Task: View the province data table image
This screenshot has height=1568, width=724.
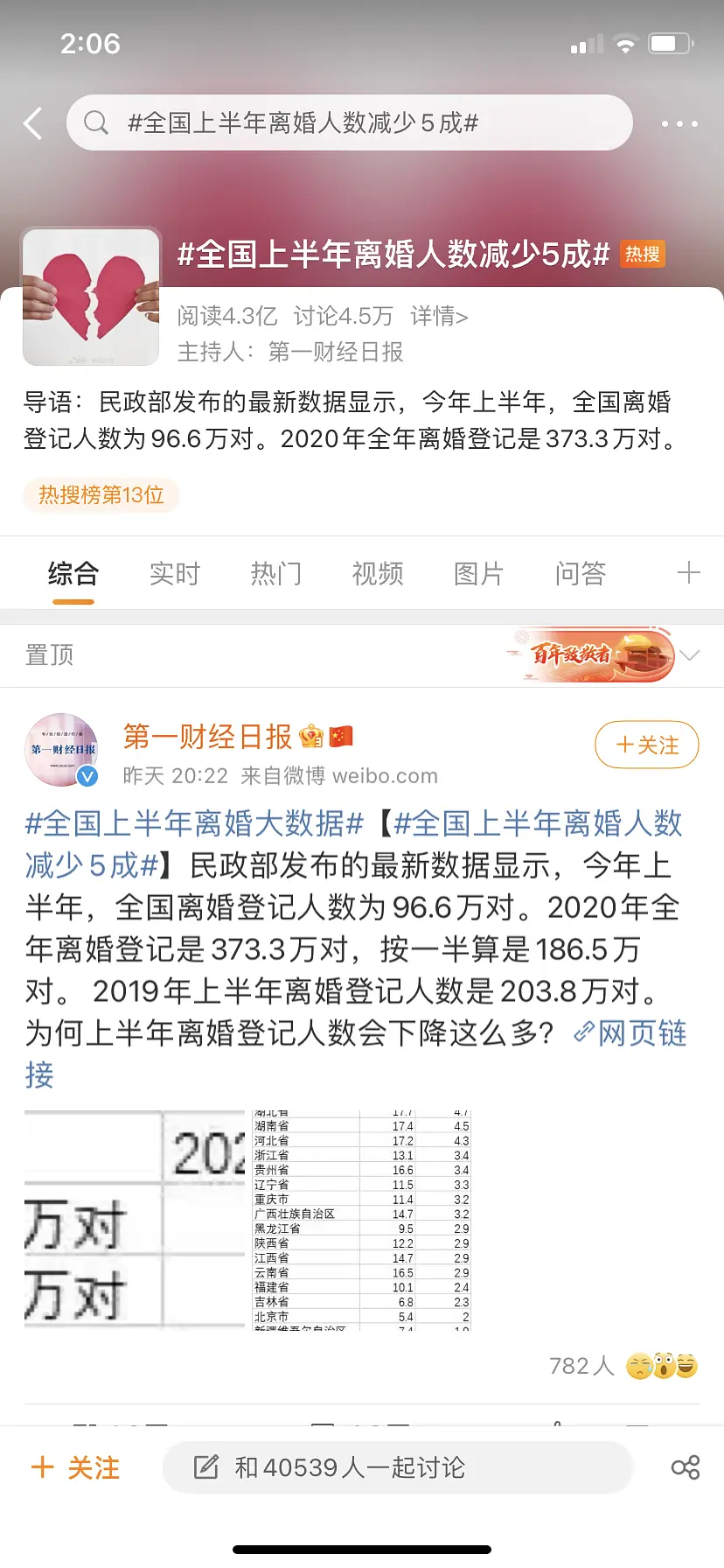Action: [x=361, y=1221]
